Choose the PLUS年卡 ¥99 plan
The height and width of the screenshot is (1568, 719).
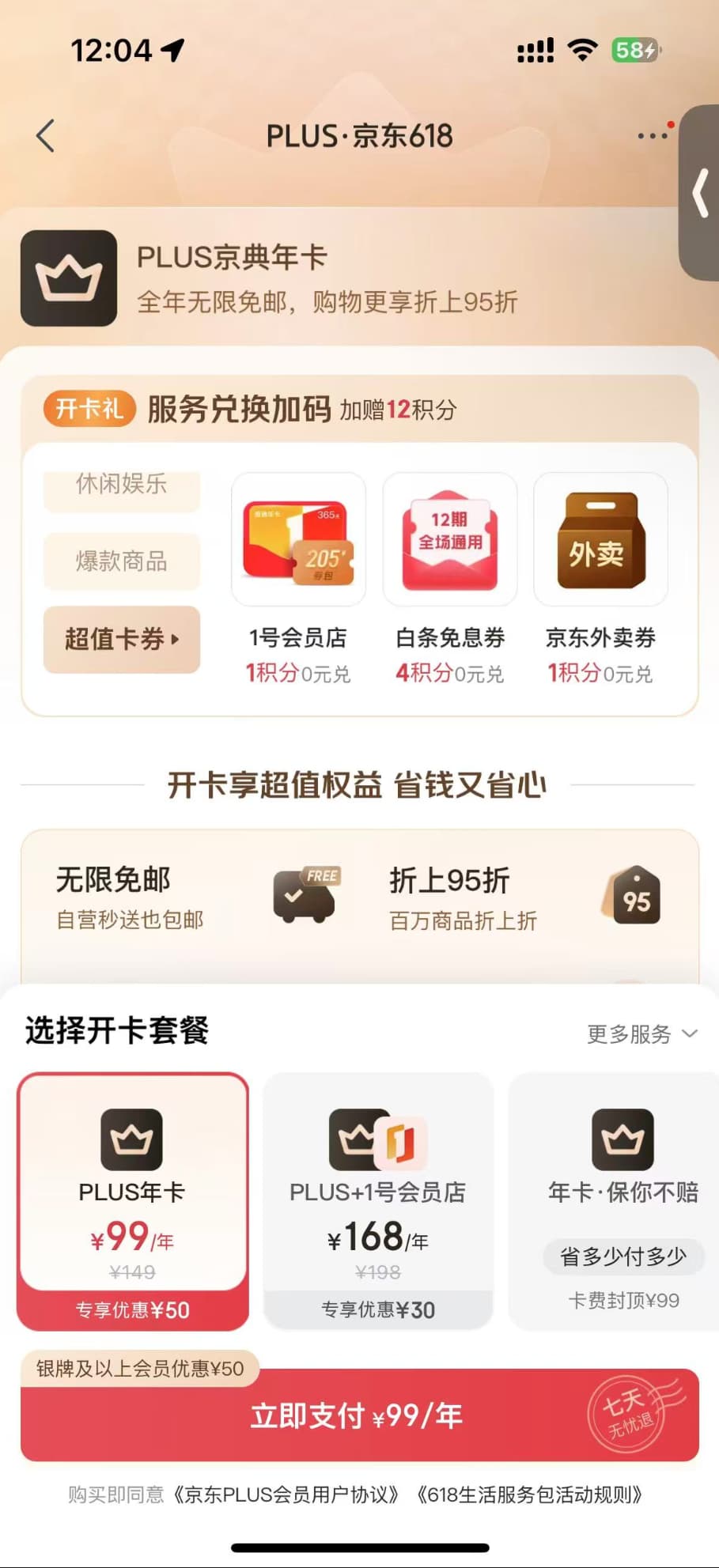133,1202
